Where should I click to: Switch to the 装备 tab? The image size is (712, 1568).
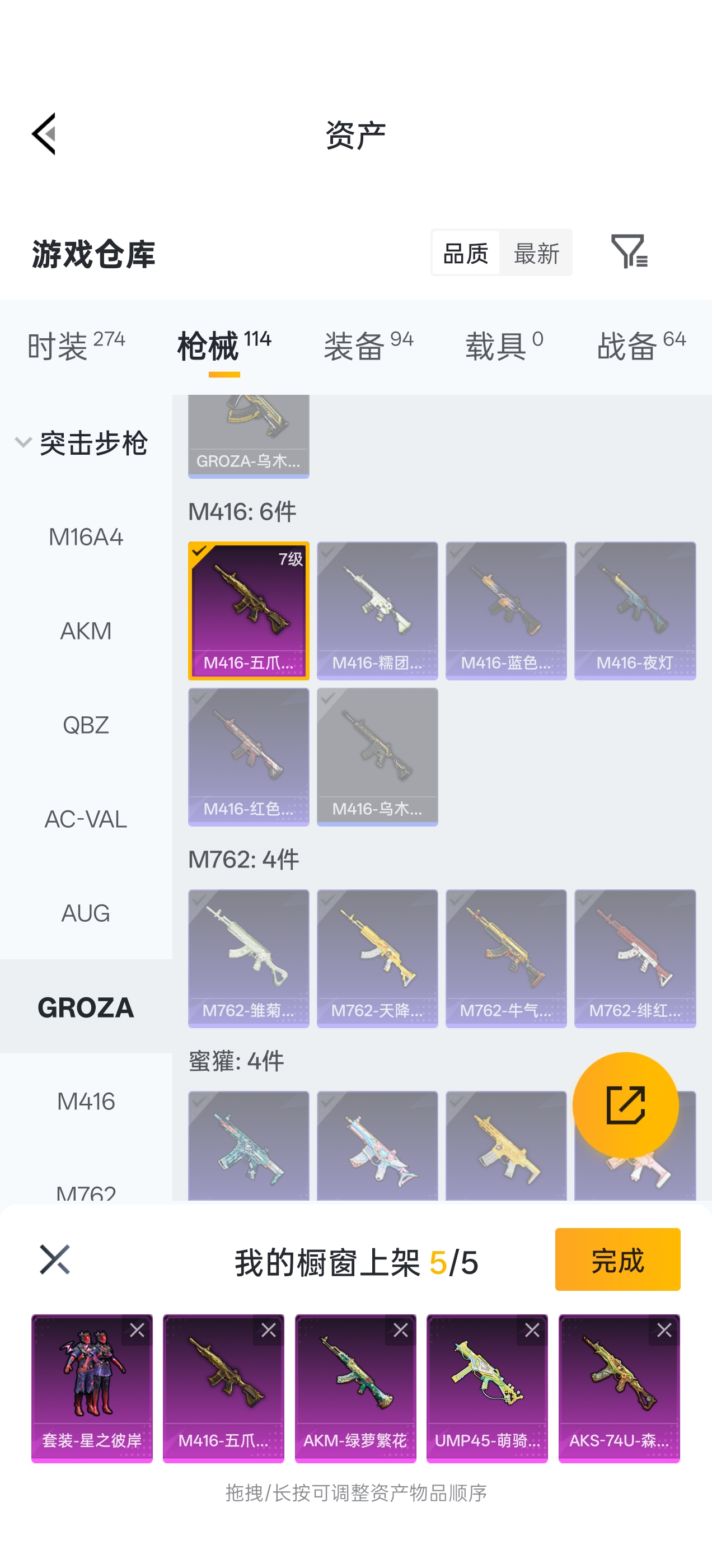coord(368,345)
